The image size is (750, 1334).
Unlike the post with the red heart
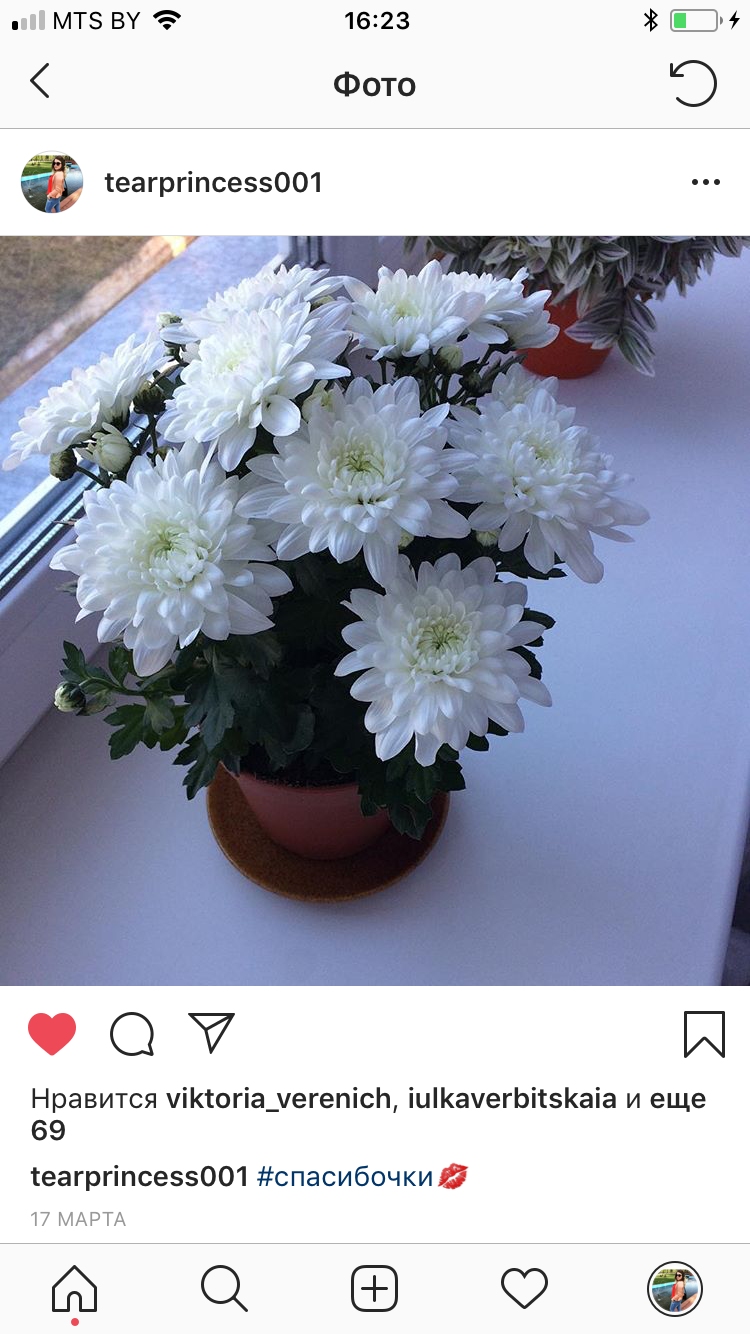click(x=52, y=1034)
